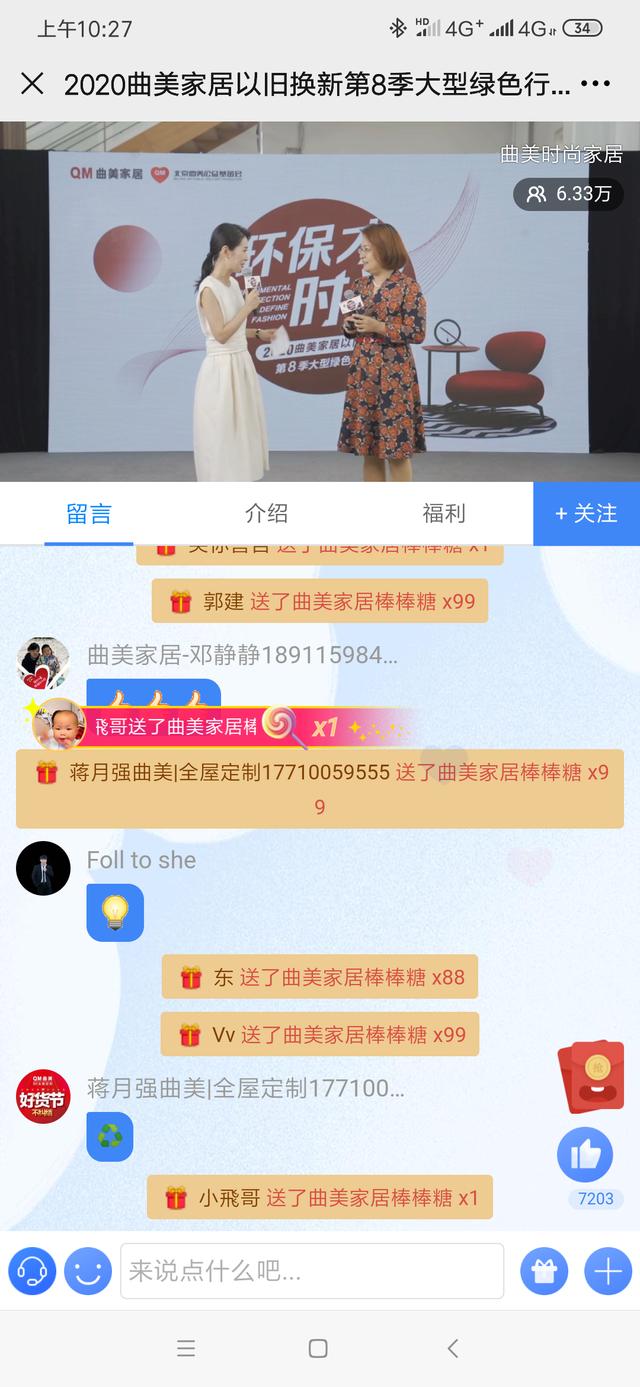Switch to the 留言 tab
Screen dimensions: 640x1387
89,513
